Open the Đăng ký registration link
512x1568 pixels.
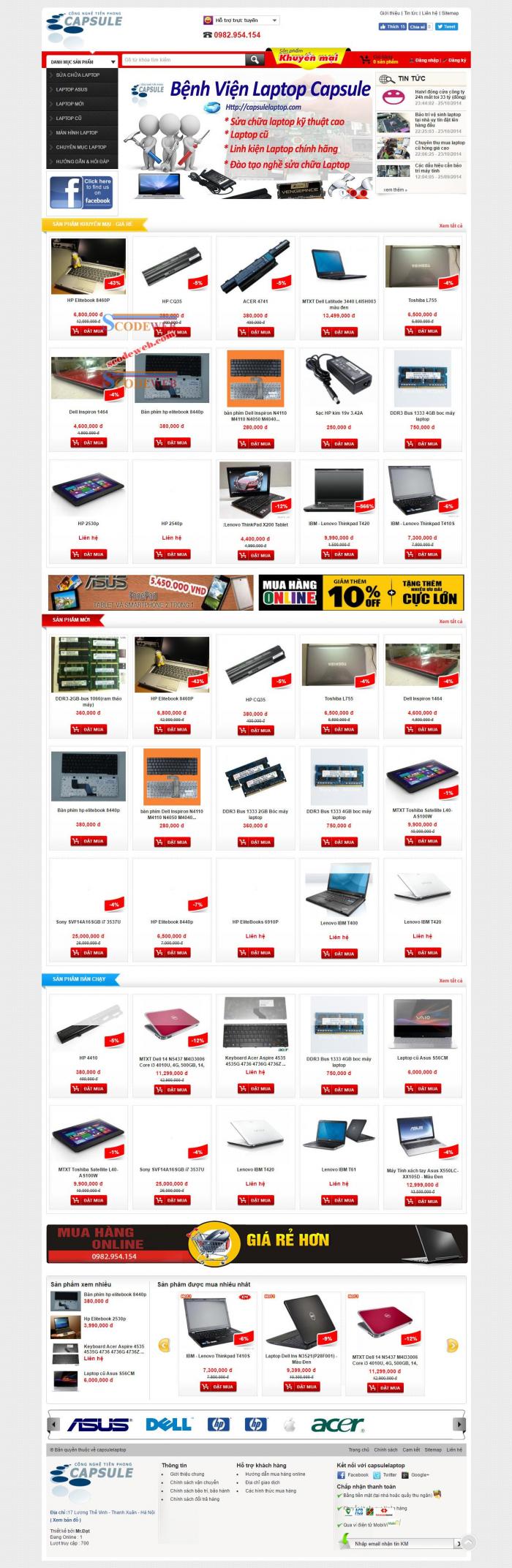(456, 61)
